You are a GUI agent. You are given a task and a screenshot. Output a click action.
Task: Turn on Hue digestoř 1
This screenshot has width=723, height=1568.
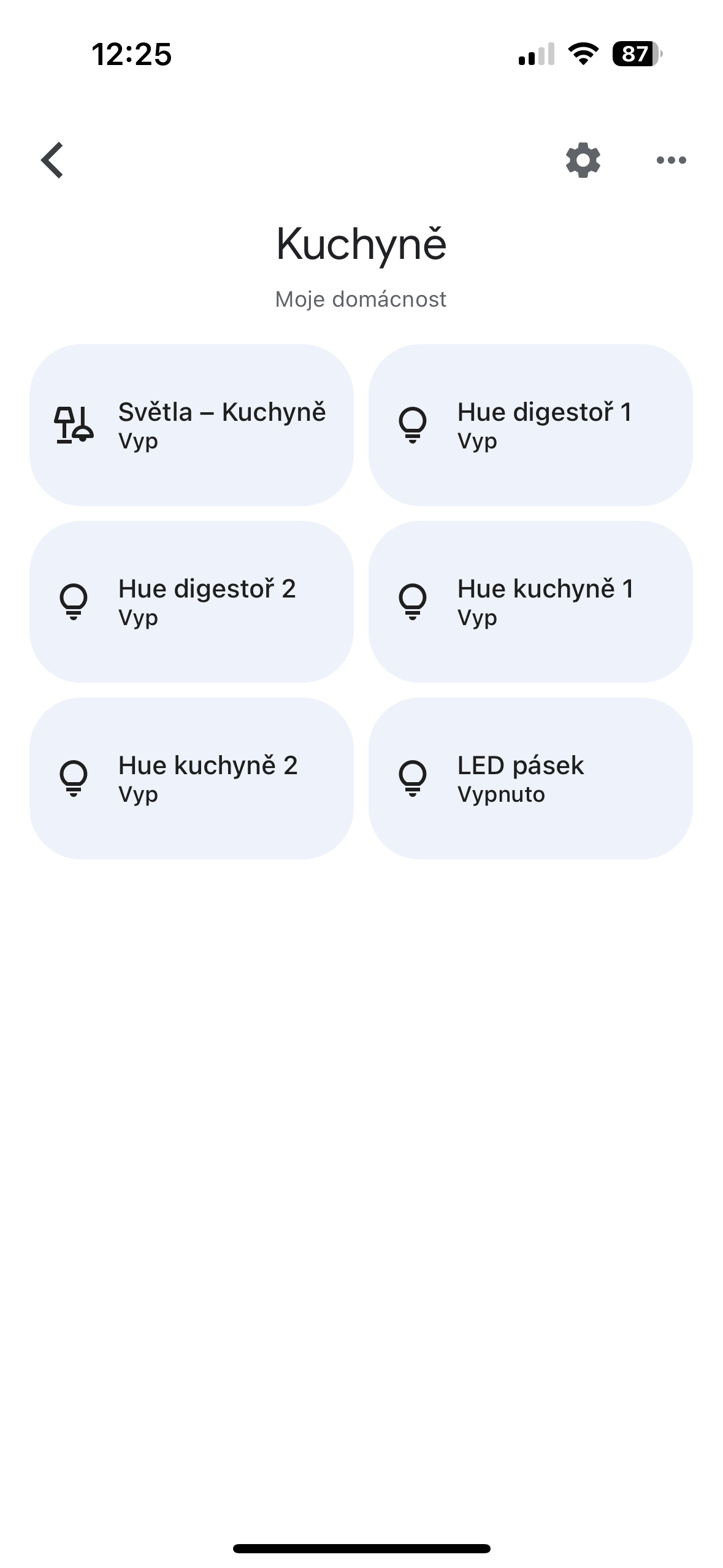530,425
